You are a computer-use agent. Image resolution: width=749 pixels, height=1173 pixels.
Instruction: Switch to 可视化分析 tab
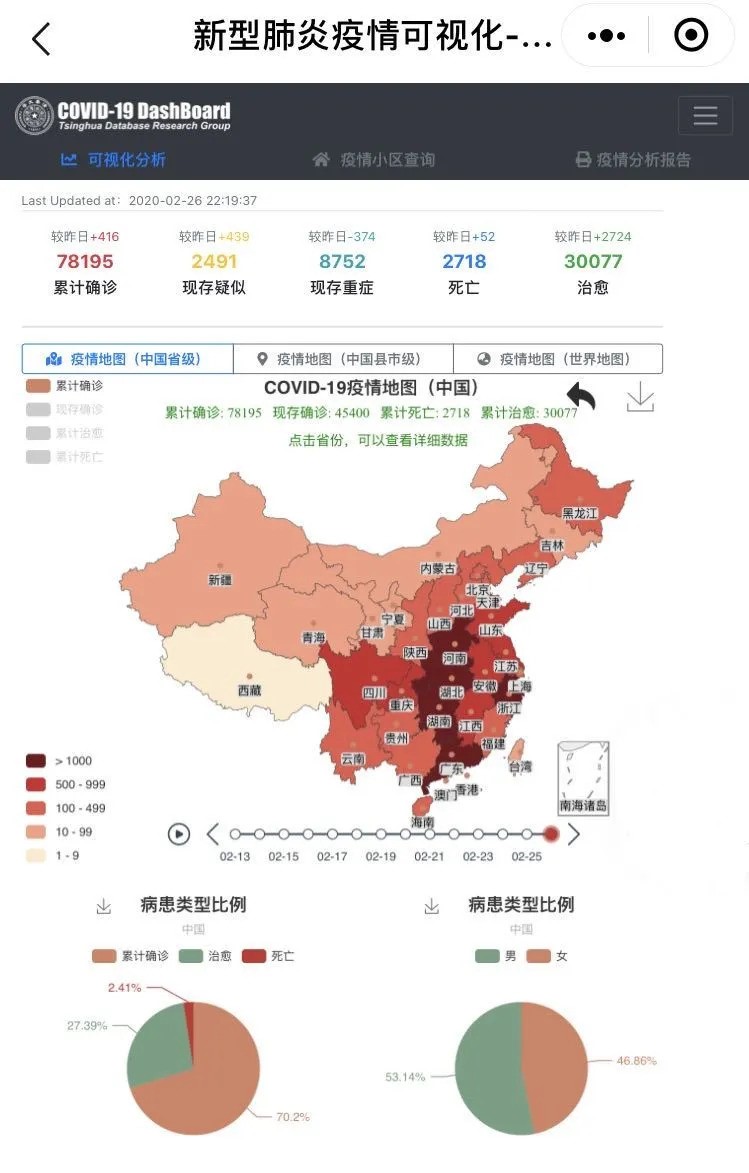113,160
